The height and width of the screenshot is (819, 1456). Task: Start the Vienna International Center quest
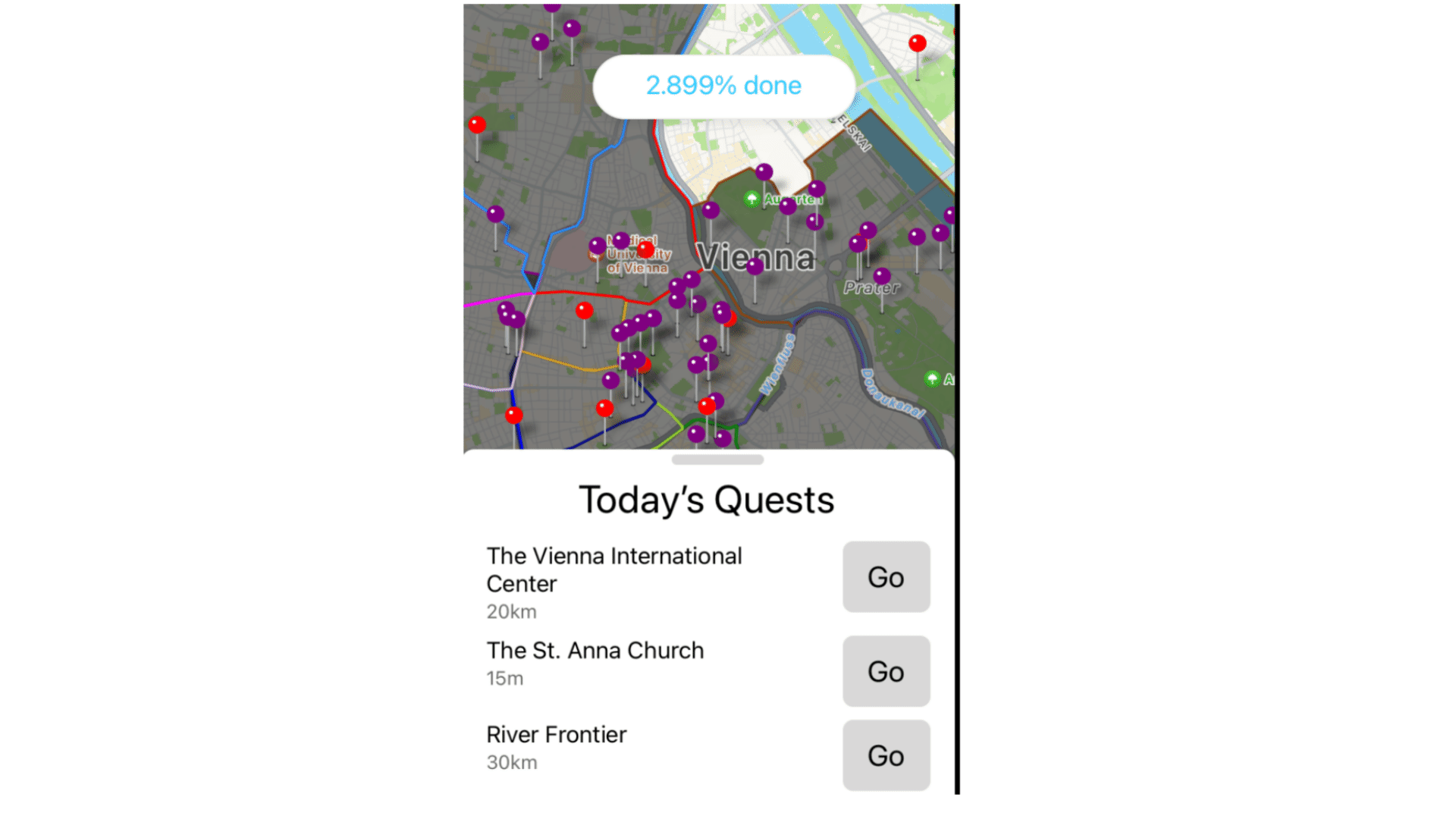[886, 577]
